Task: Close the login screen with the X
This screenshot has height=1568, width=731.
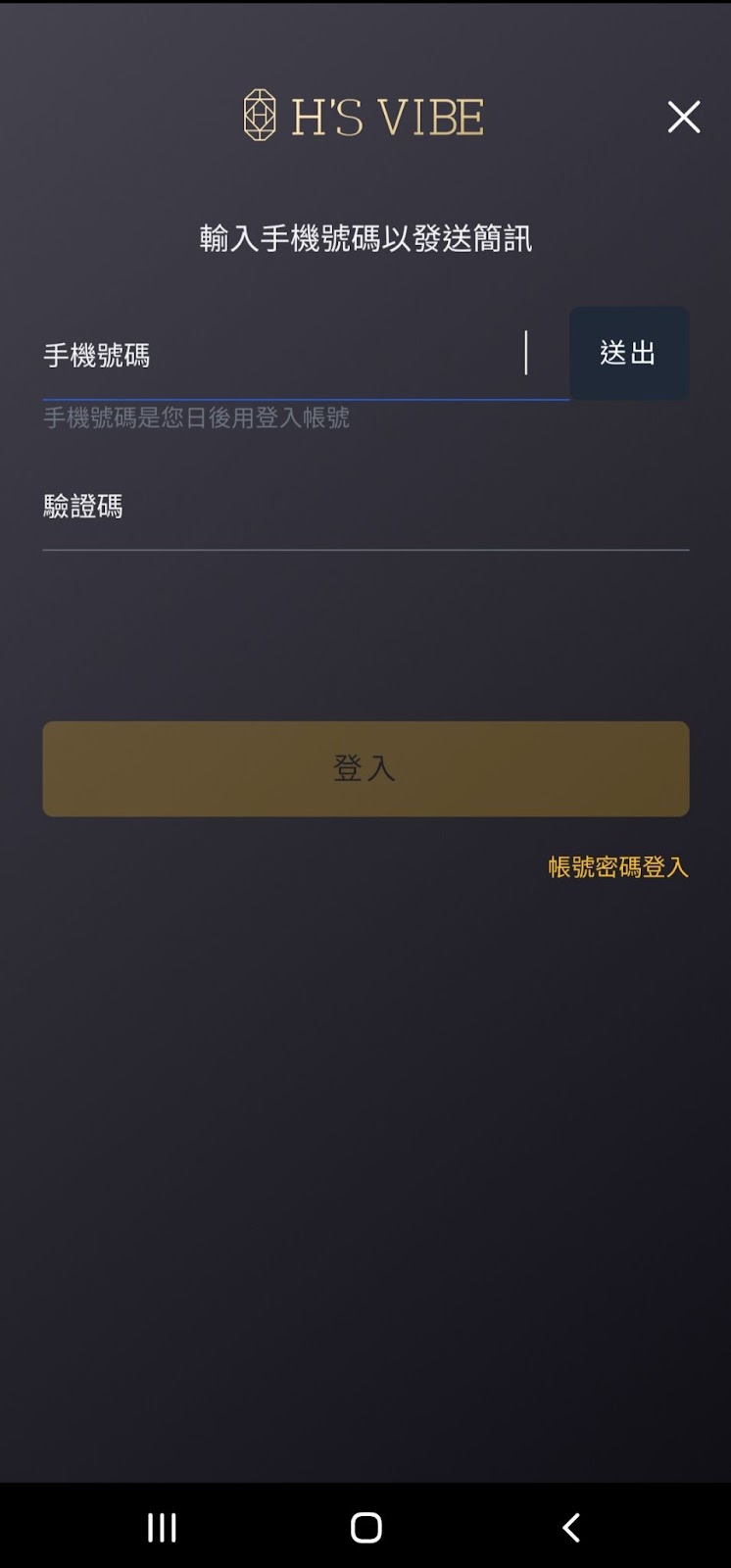Action: point(684,117)
